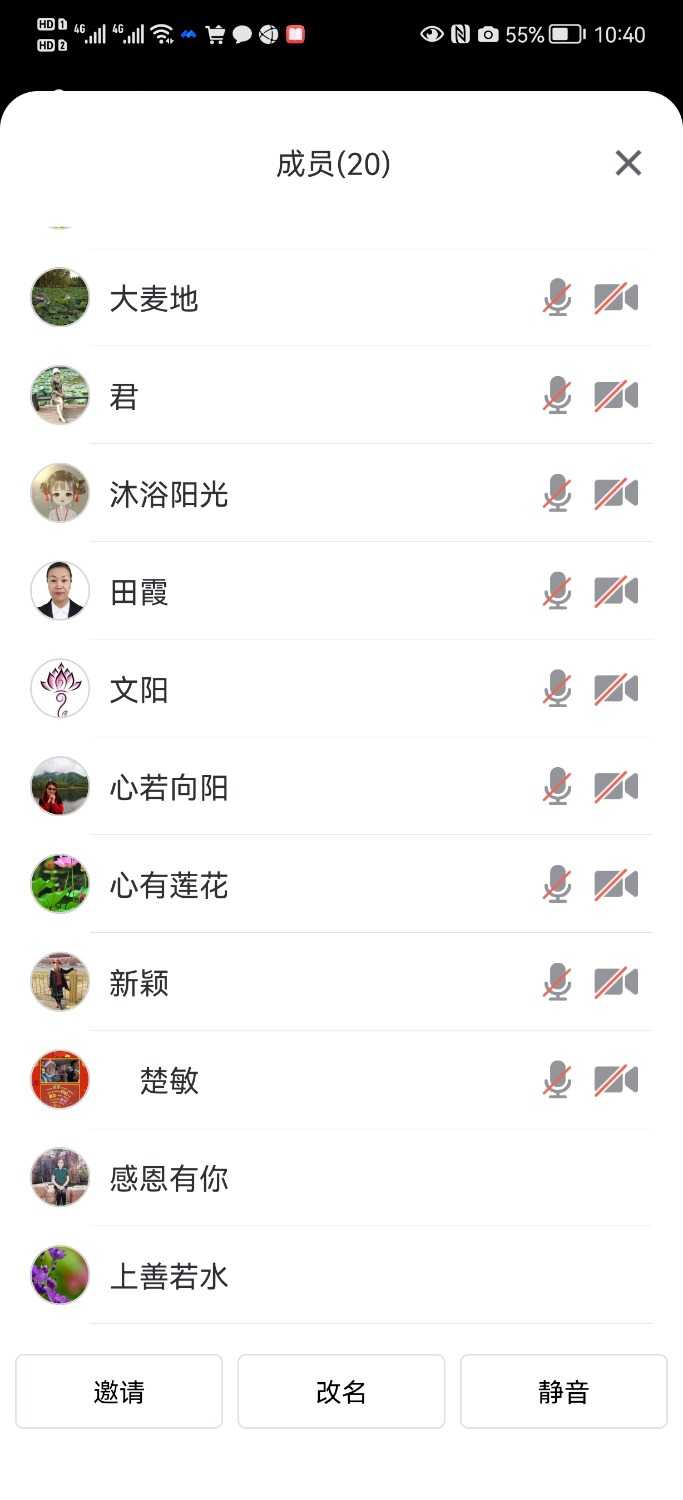
Task: Open member 上善若水
Action: (x=169, y=1277)
